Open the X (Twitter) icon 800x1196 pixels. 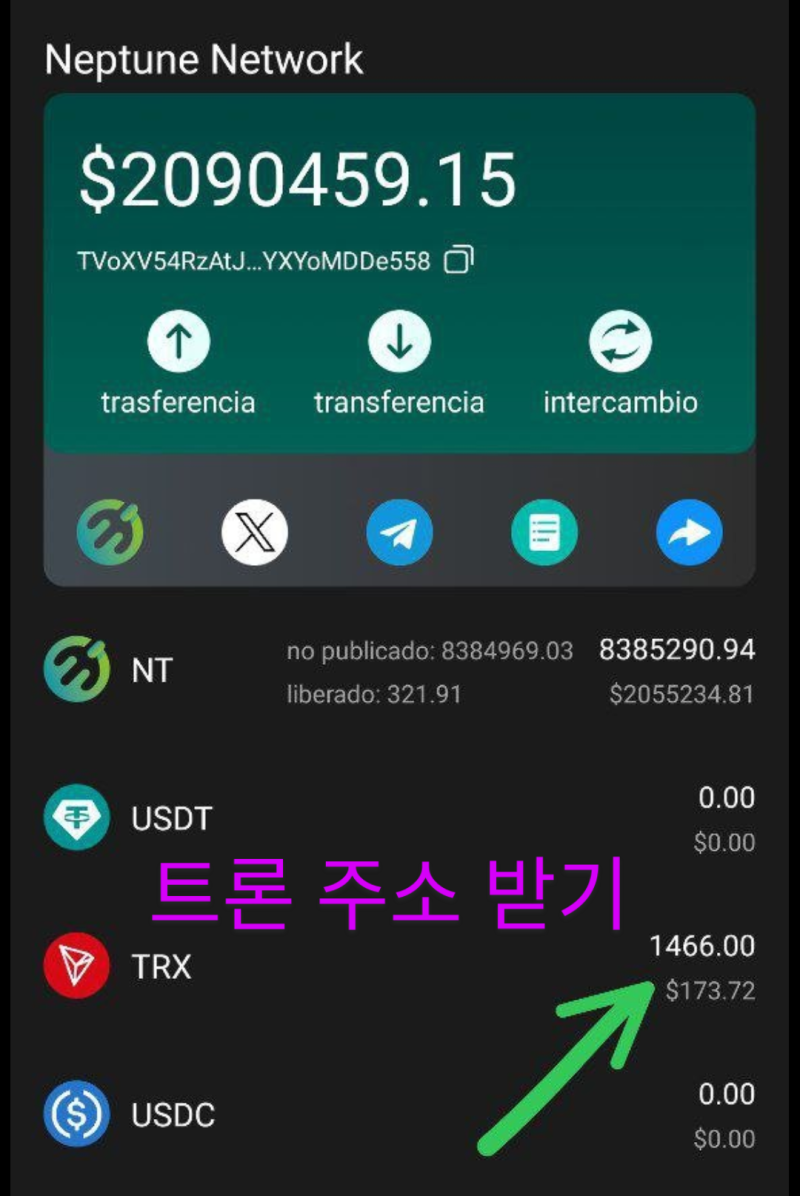(255, 532)
